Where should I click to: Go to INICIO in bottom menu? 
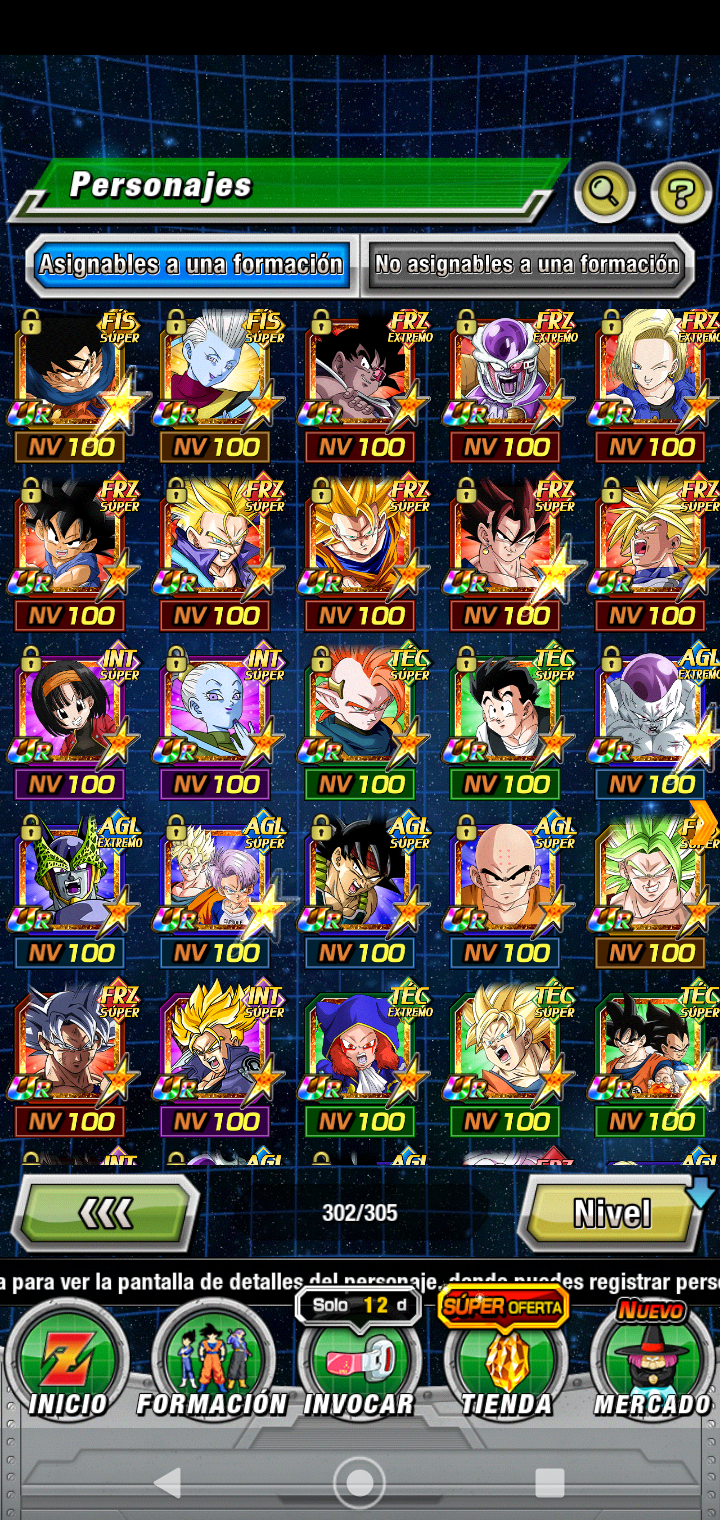[x=68, y=1360]
